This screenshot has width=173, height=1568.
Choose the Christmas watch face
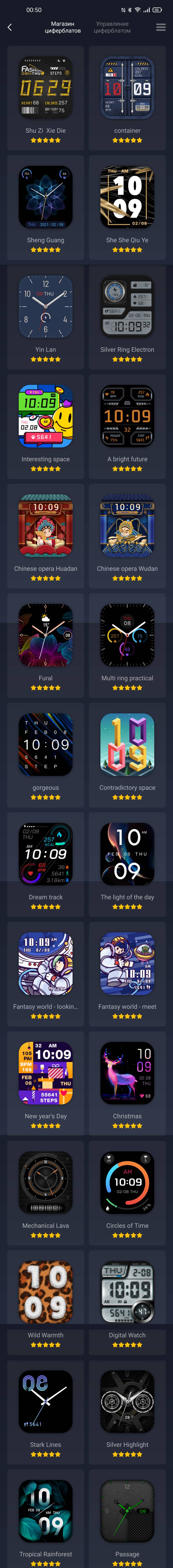coord(127,1073)
